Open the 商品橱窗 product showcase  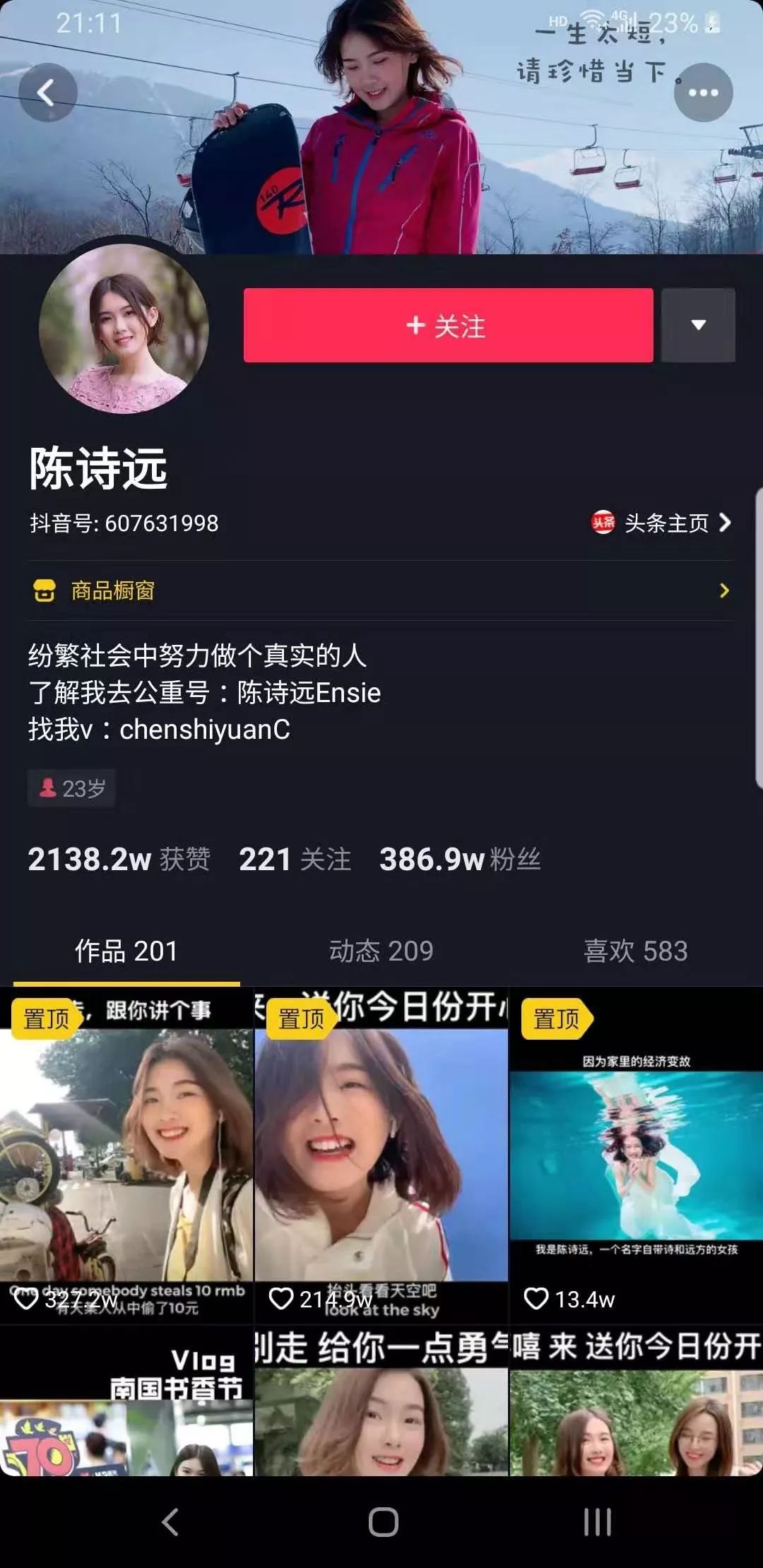pyautogui.click(x=381, y=590)
